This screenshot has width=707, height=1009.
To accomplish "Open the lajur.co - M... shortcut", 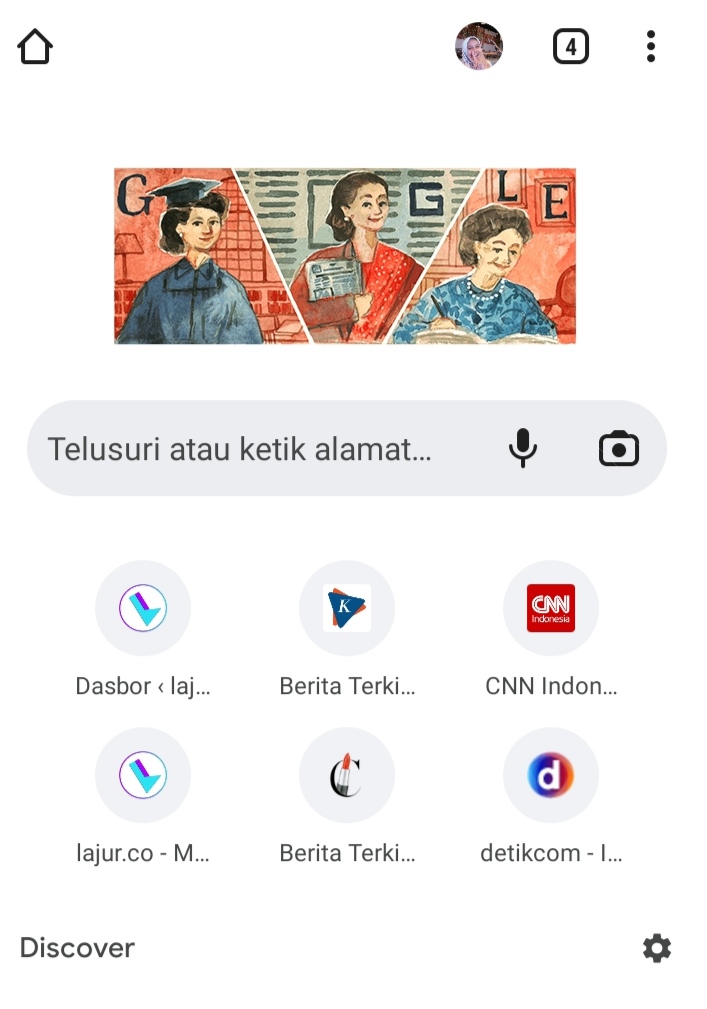I will (x=143, y=775).
